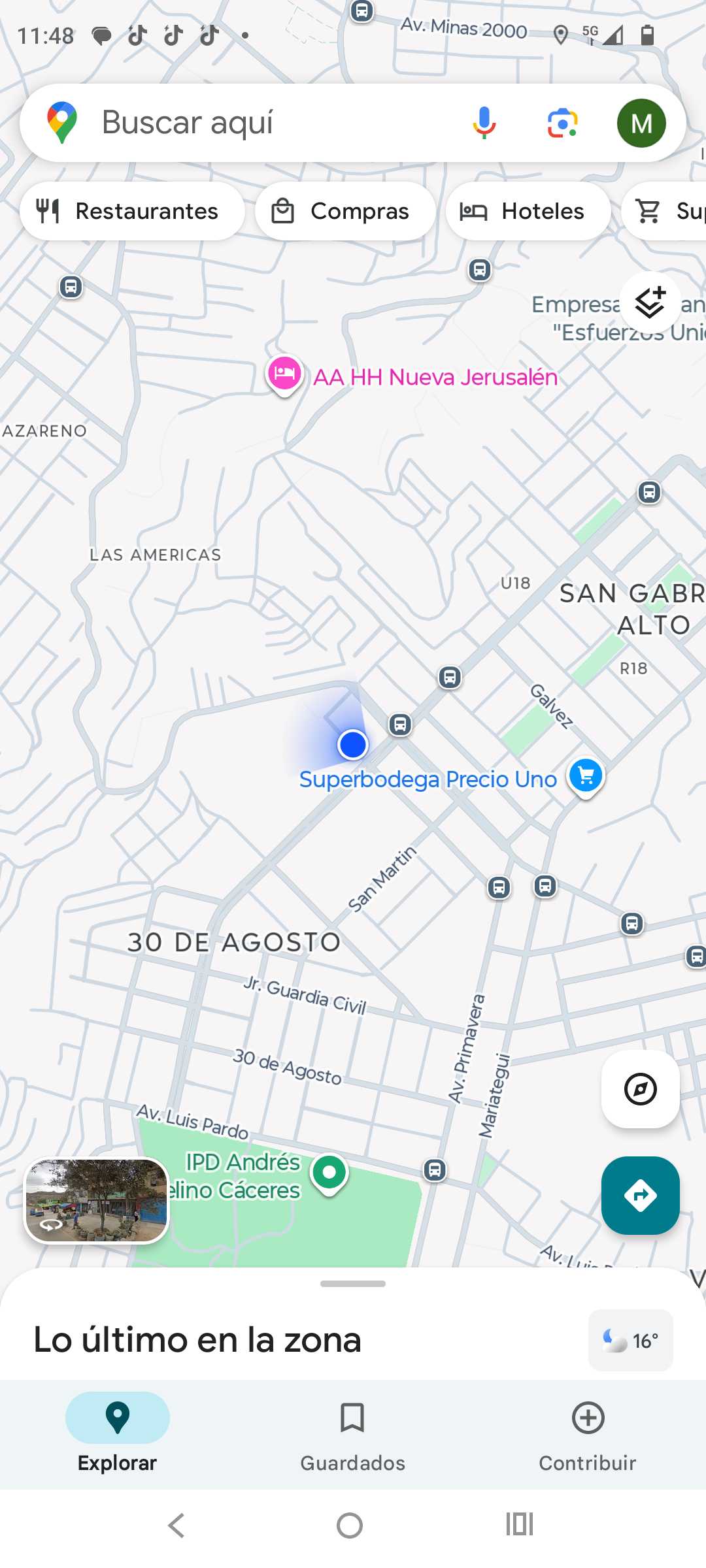Filter the map by Compras
This screenshot has width=706, height=1568.
[x=345, y=211]
